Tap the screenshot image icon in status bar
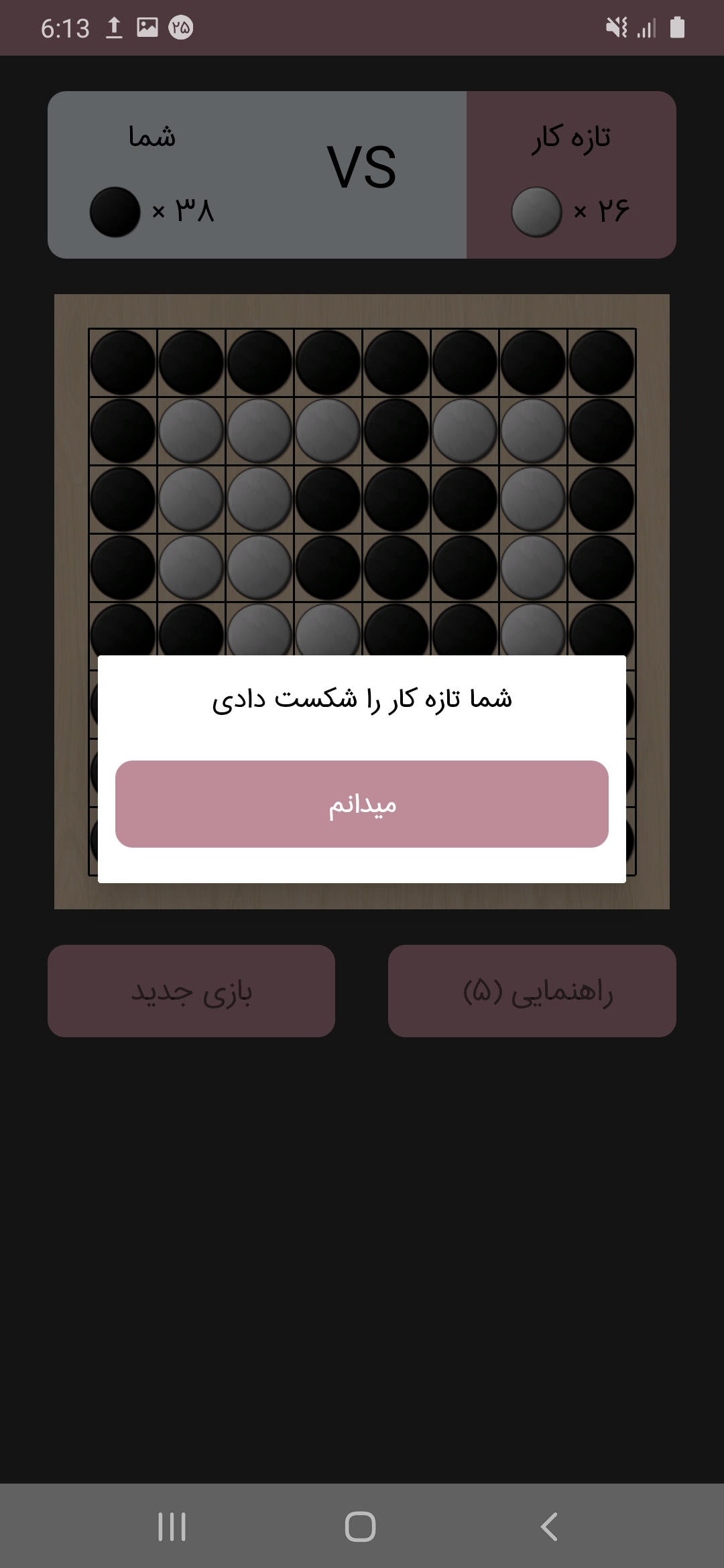This screenshot has height=1568, width=724. click(149, 27)
